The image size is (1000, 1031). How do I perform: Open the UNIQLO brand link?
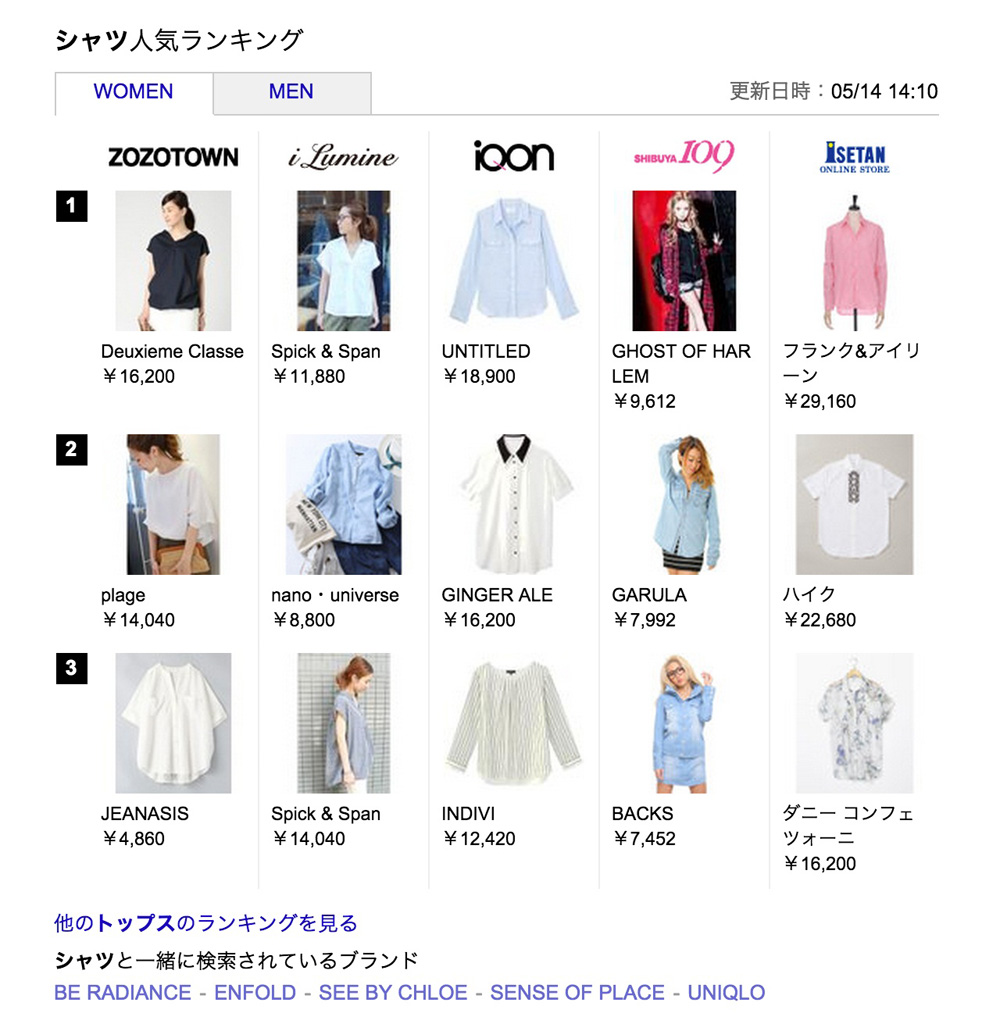point(726,993)
